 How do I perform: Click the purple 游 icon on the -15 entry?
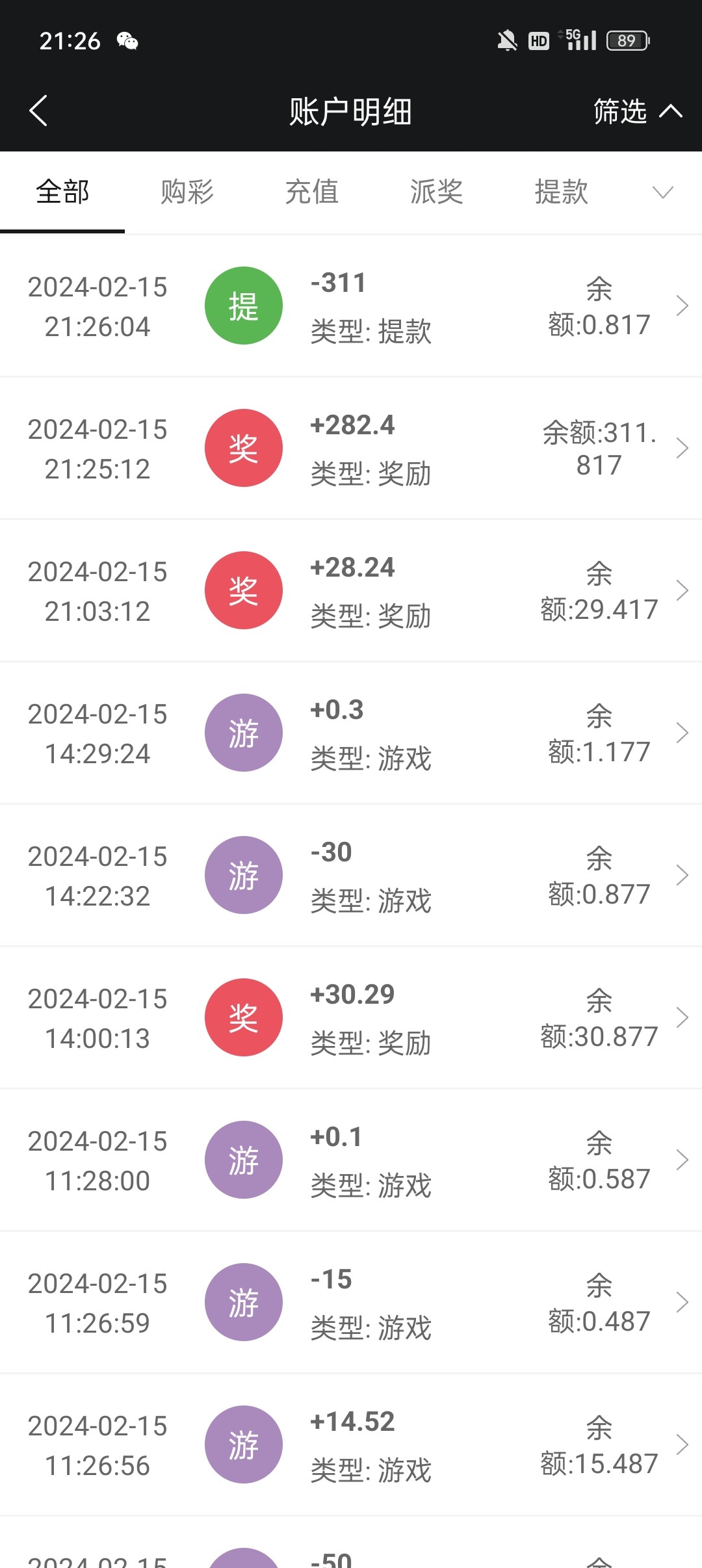click(x=243, y=1301)
